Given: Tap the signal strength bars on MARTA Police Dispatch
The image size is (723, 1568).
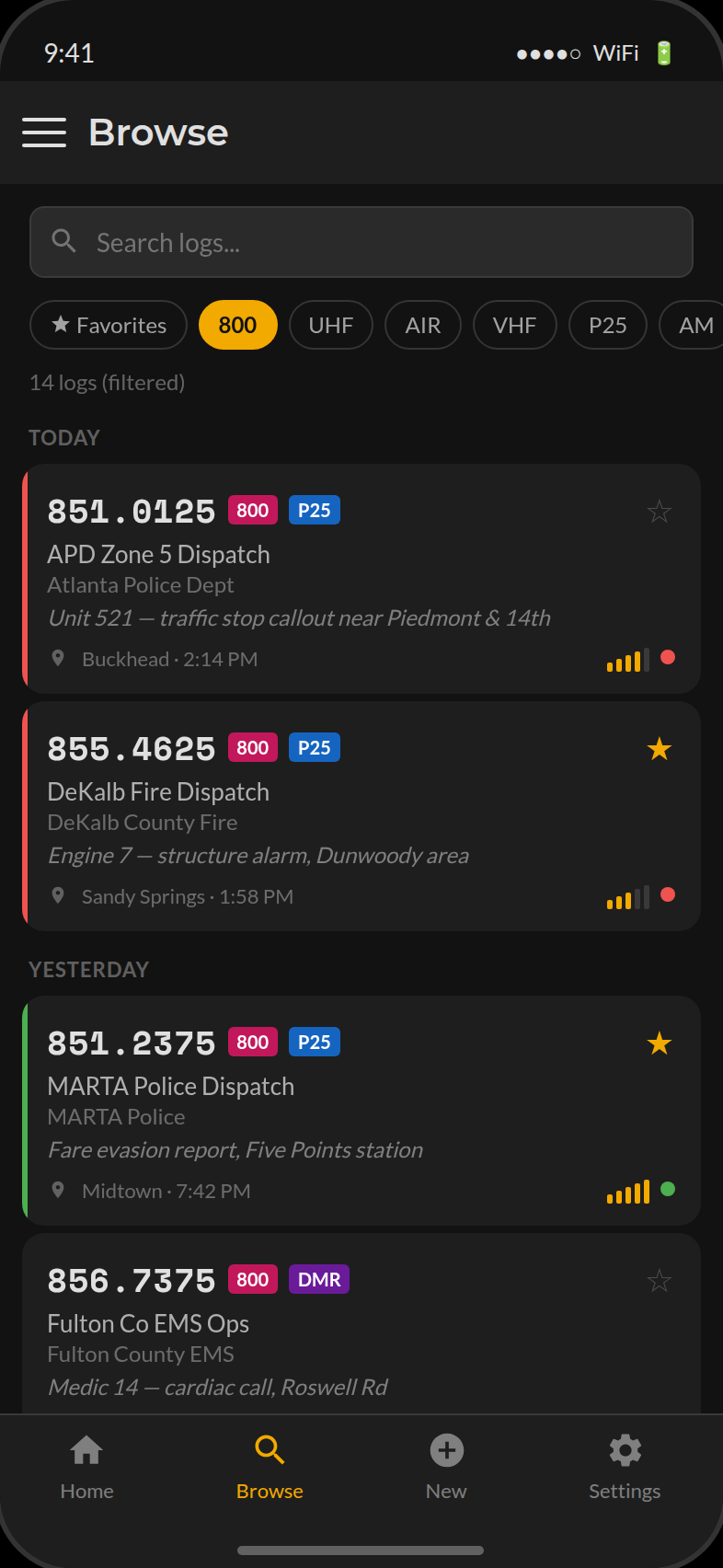Looking at the screenshot, I should (x=627, y=1190).
